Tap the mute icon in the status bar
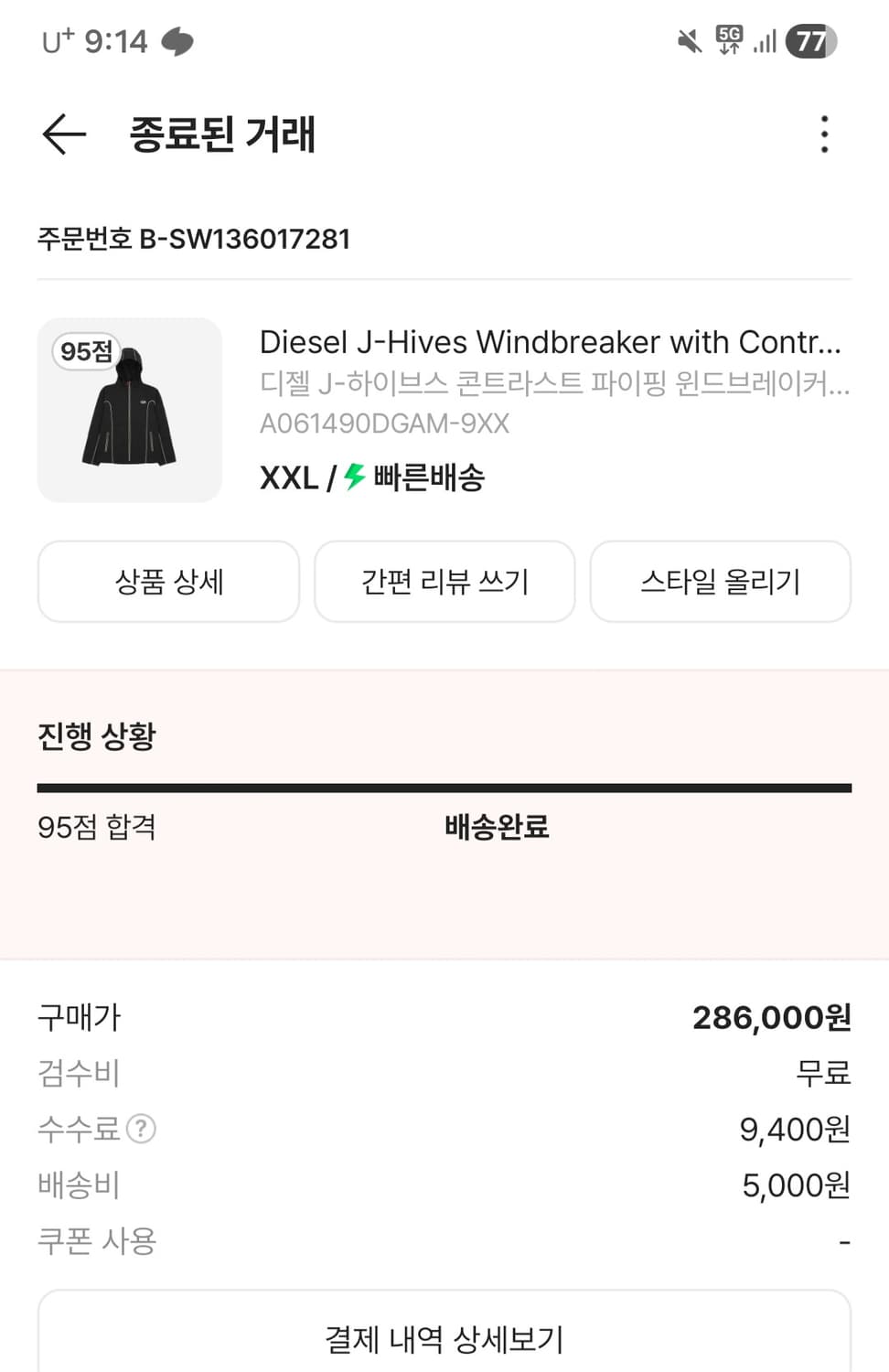This screenshot has width=889, height=1372. tap(689, 40)
